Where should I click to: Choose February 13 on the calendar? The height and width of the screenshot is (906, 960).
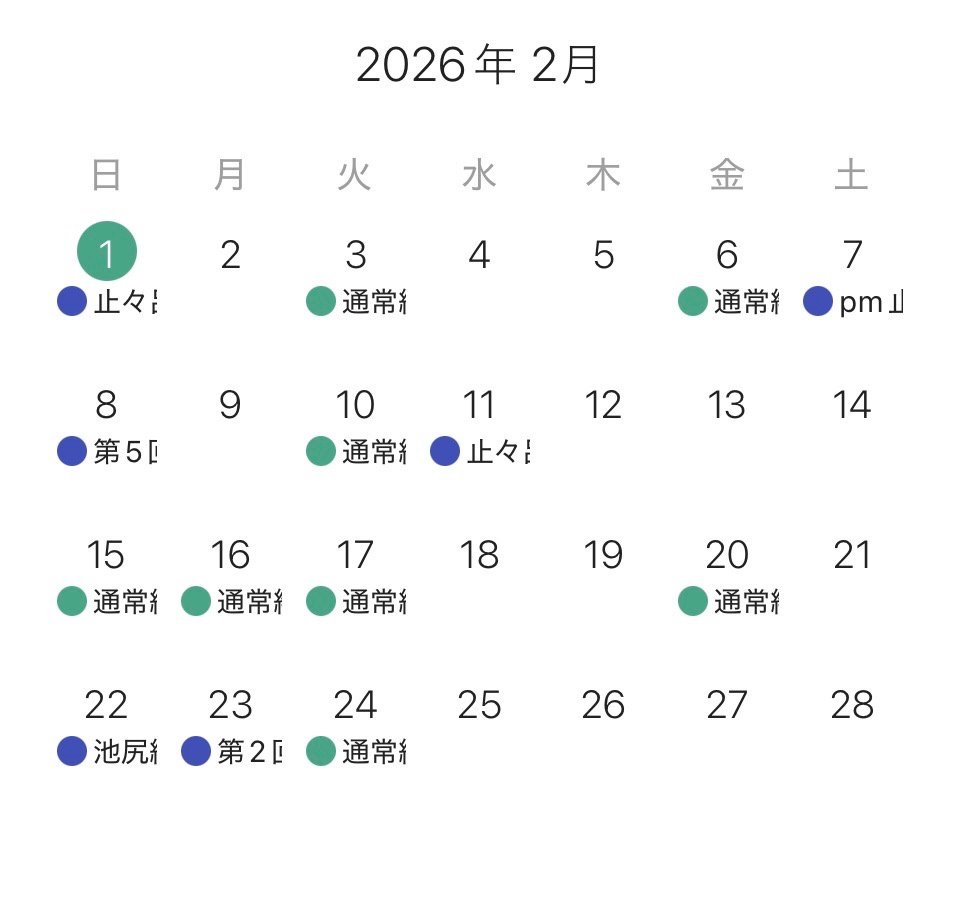(x=727, y=406)
